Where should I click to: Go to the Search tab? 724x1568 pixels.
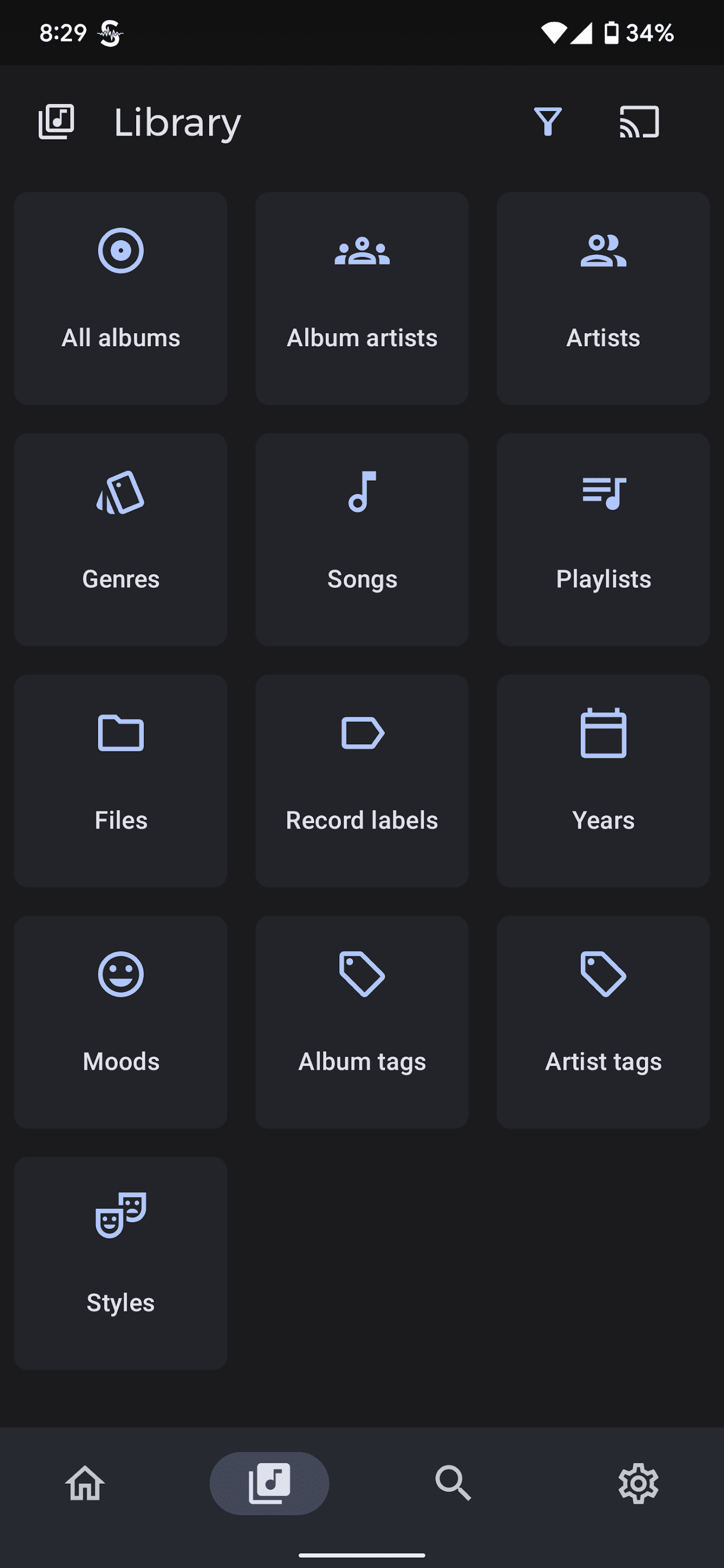pos(453,1483)
